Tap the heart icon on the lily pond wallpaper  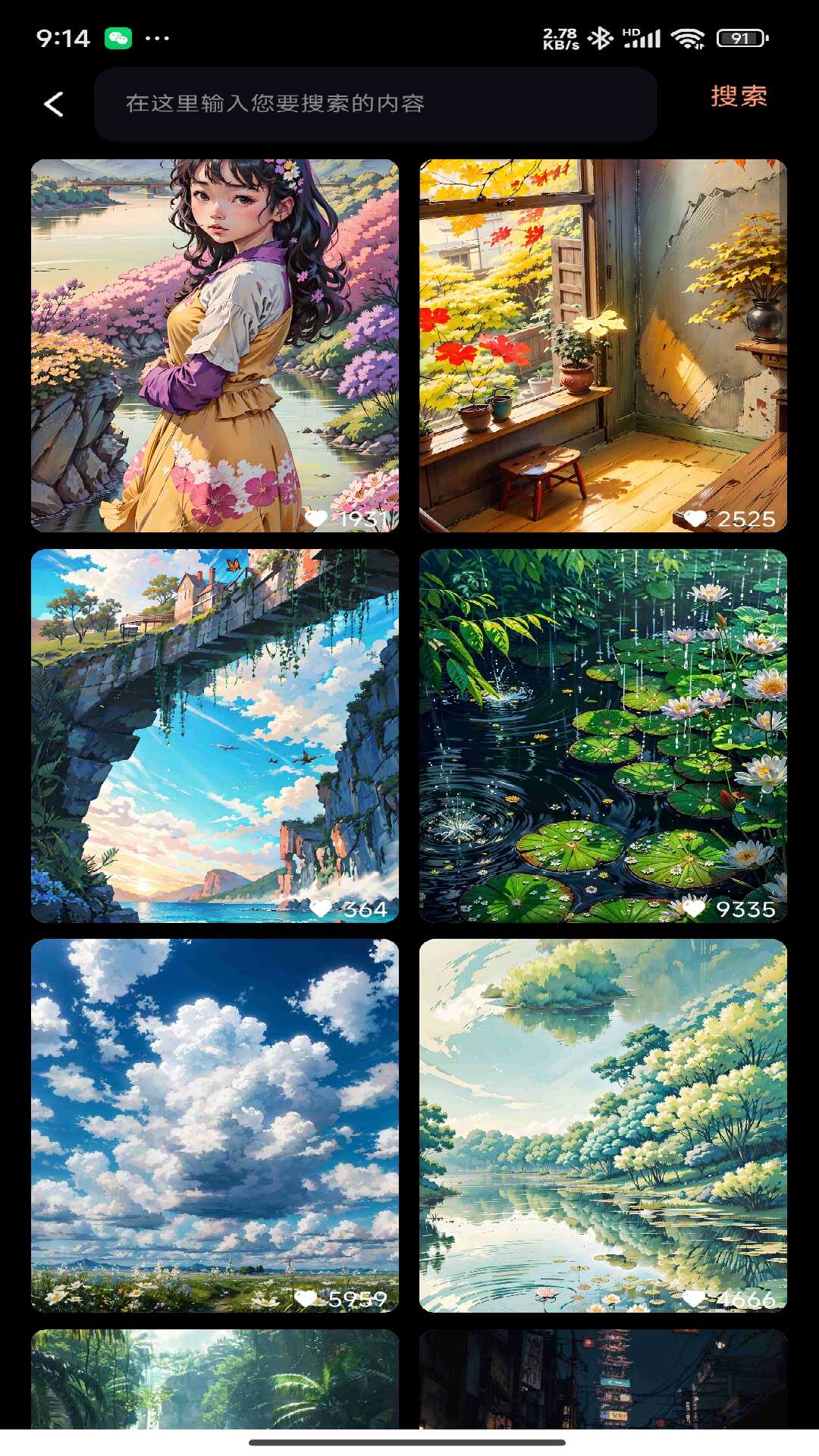693,907
